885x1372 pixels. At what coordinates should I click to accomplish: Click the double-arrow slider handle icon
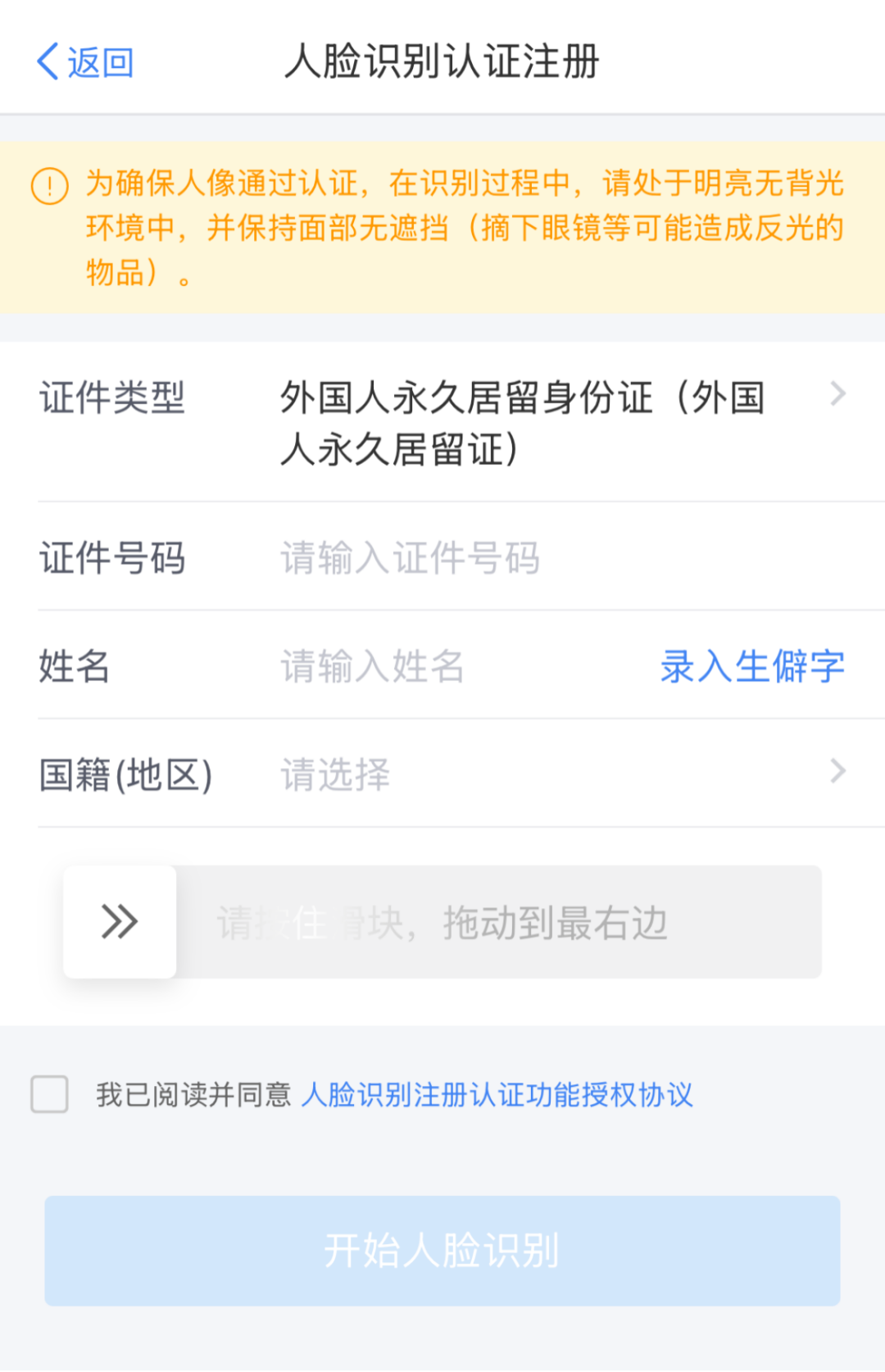pyautogui.click(x=119, y=920)
